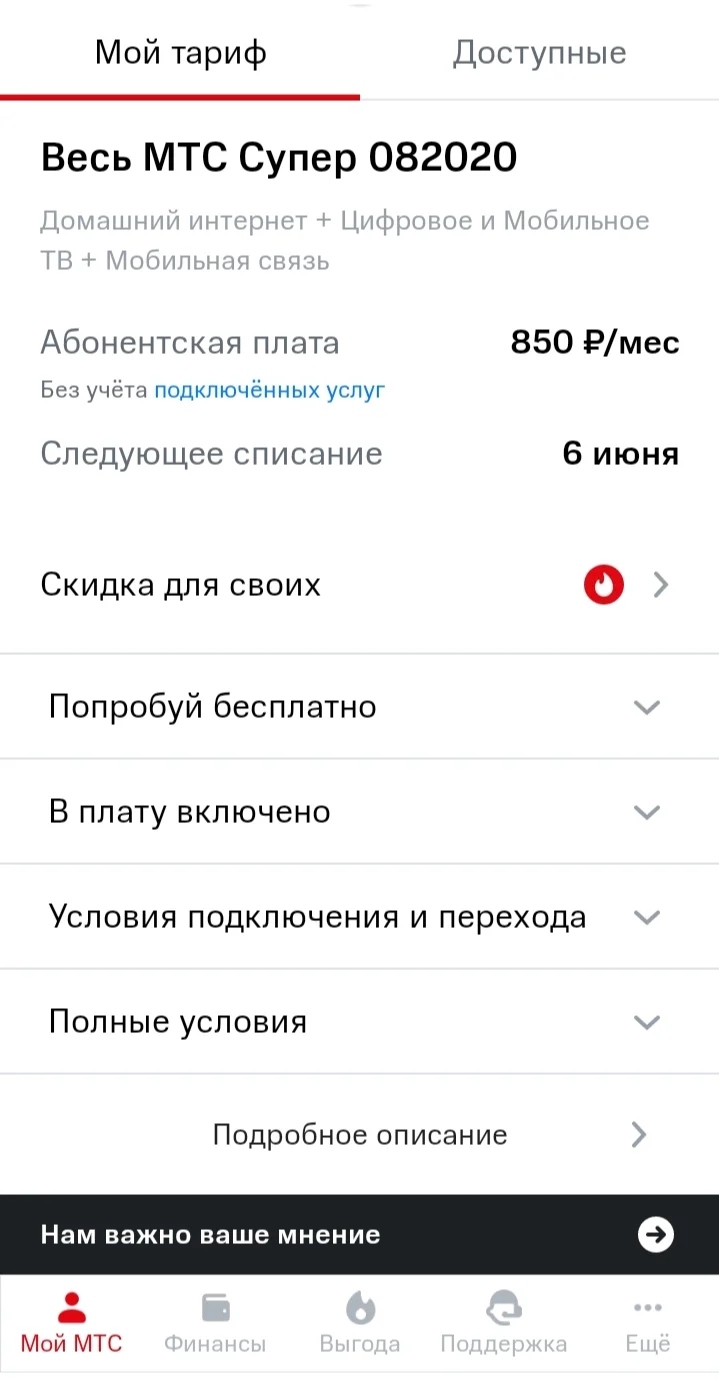719x1392 pixels.
Task: Open the подключённых услуг link
Action: pos(269,391)
